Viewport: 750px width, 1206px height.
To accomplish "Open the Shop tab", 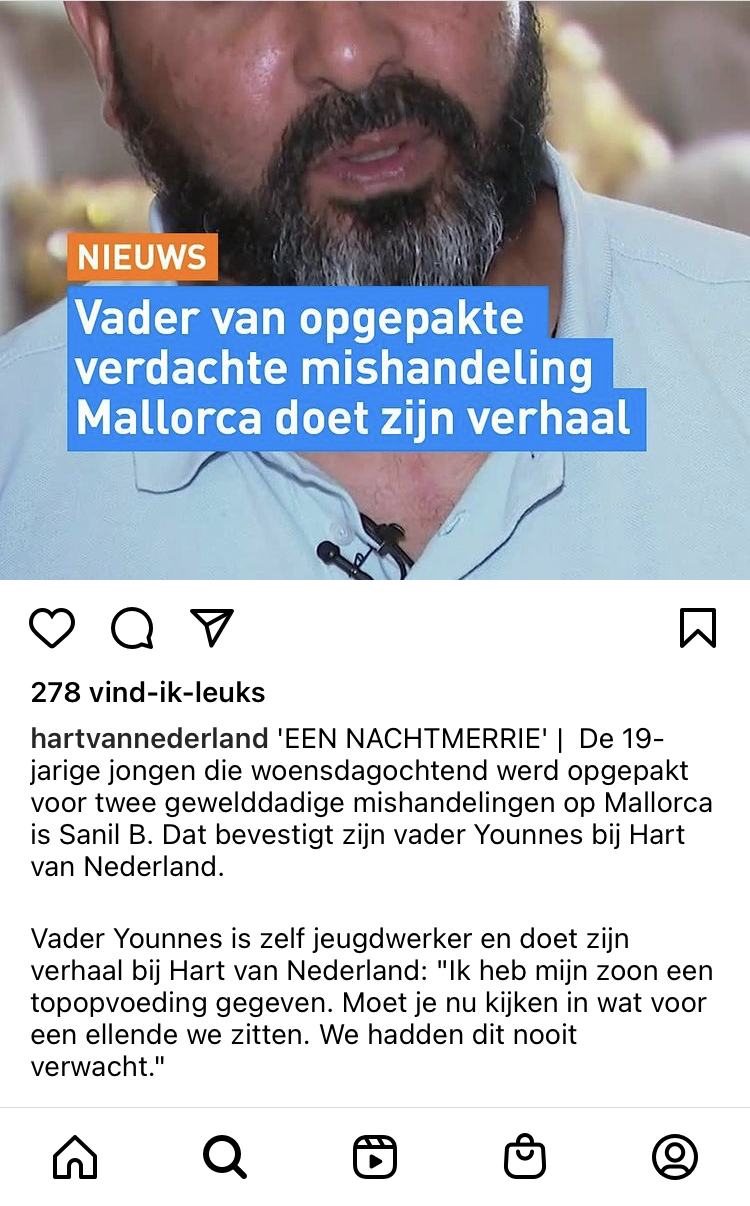I will click(525, 1158).
